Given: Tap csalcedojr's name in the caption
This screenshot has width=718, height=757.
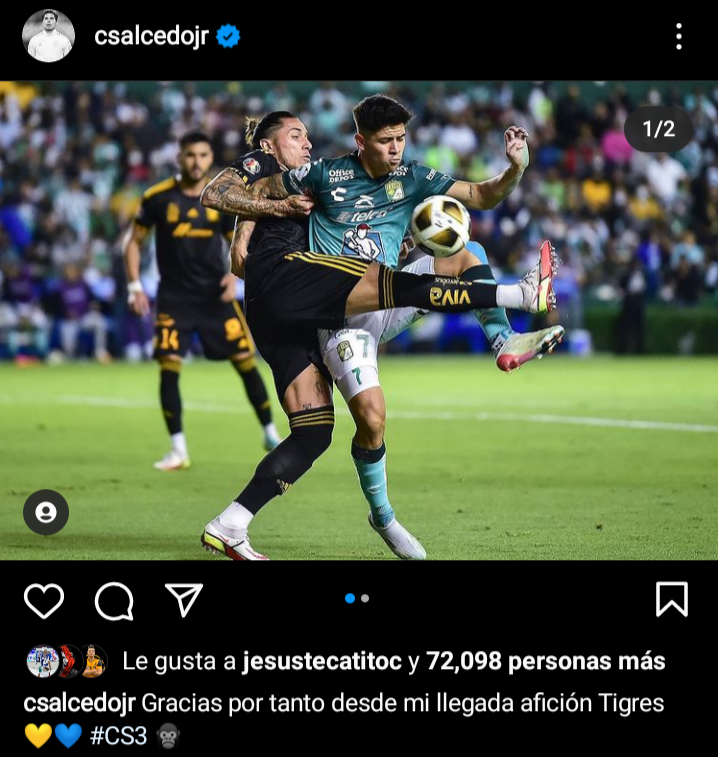Looking at the screenshot, I should pos(79,703).
